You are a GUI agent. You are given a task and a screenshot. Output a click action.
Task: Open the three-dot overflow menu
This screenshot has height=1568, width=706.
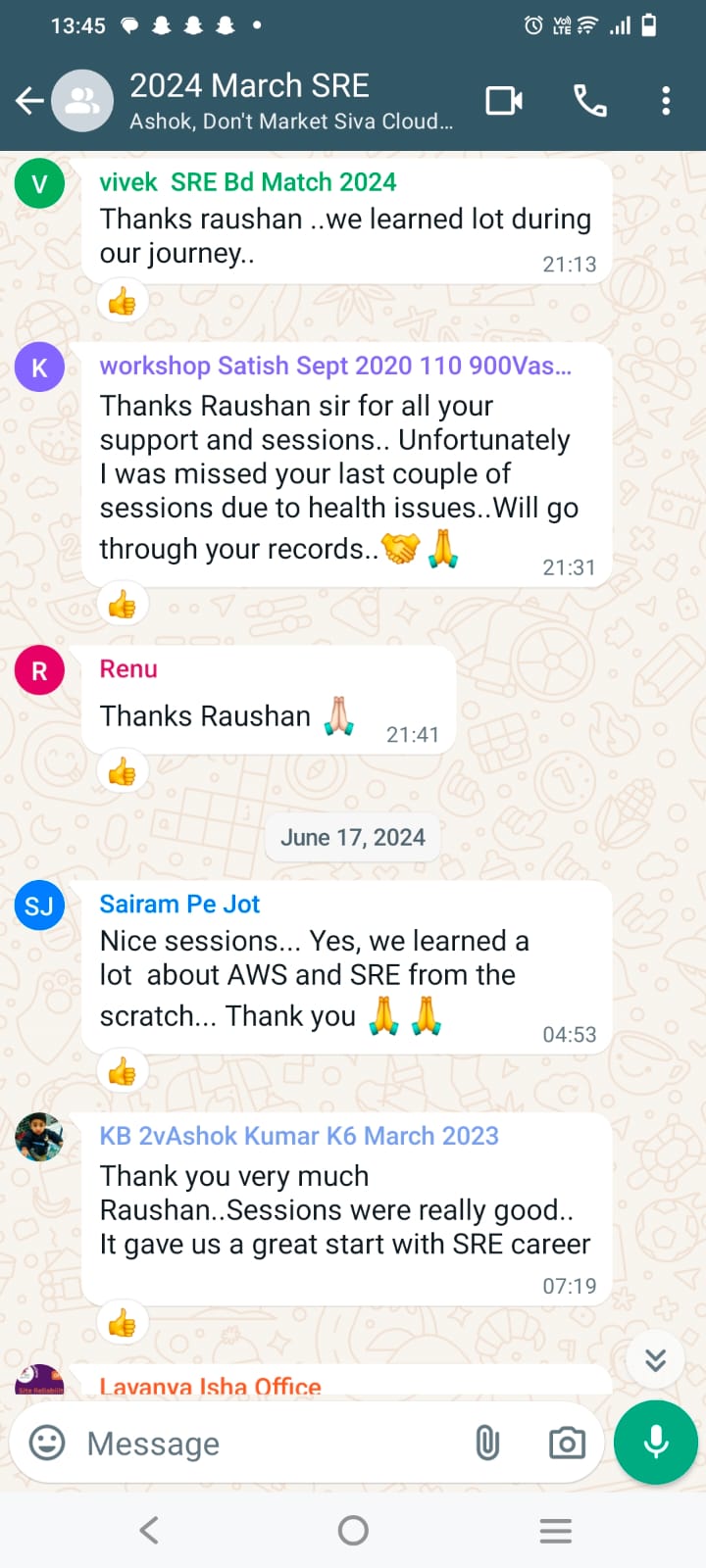[666, 100]
